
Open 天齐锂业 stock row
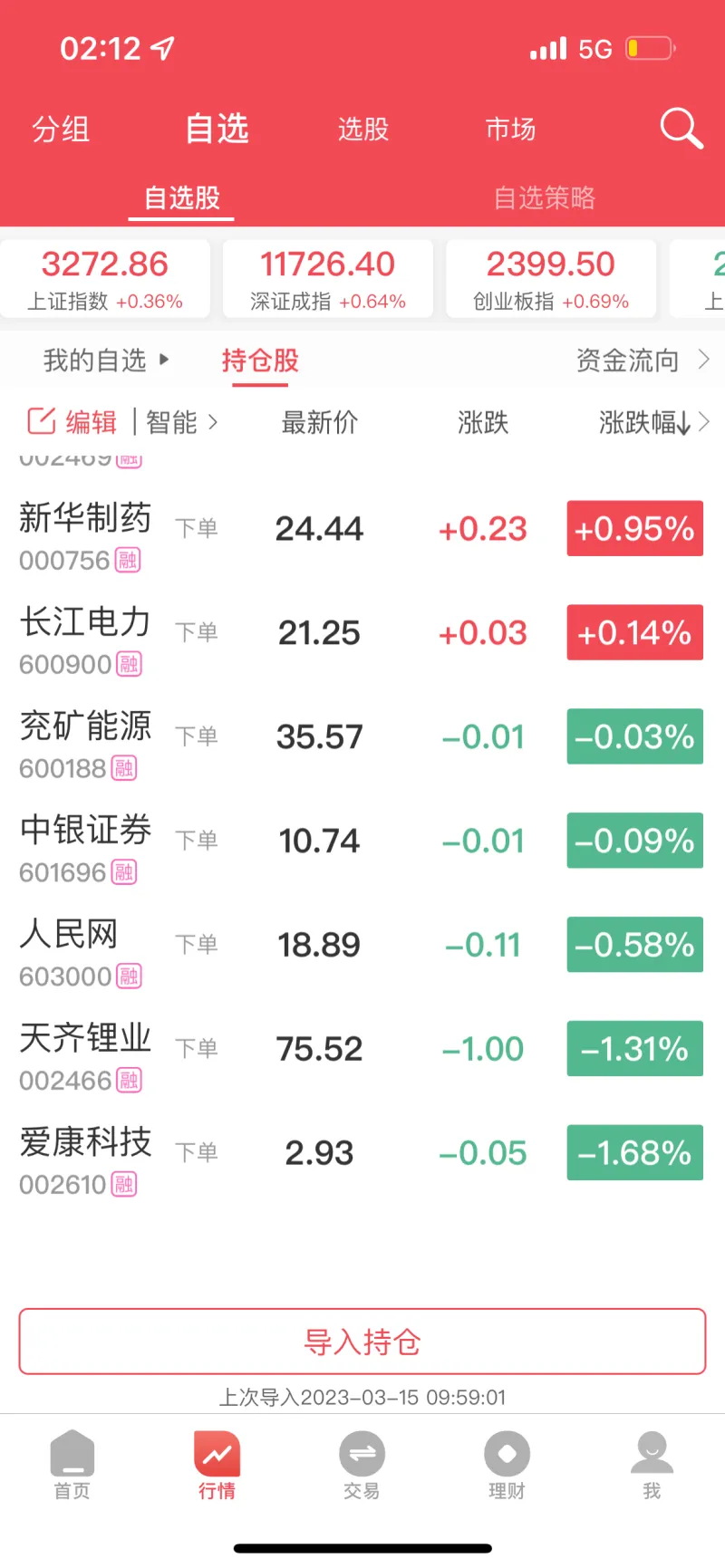(362, 1049)
